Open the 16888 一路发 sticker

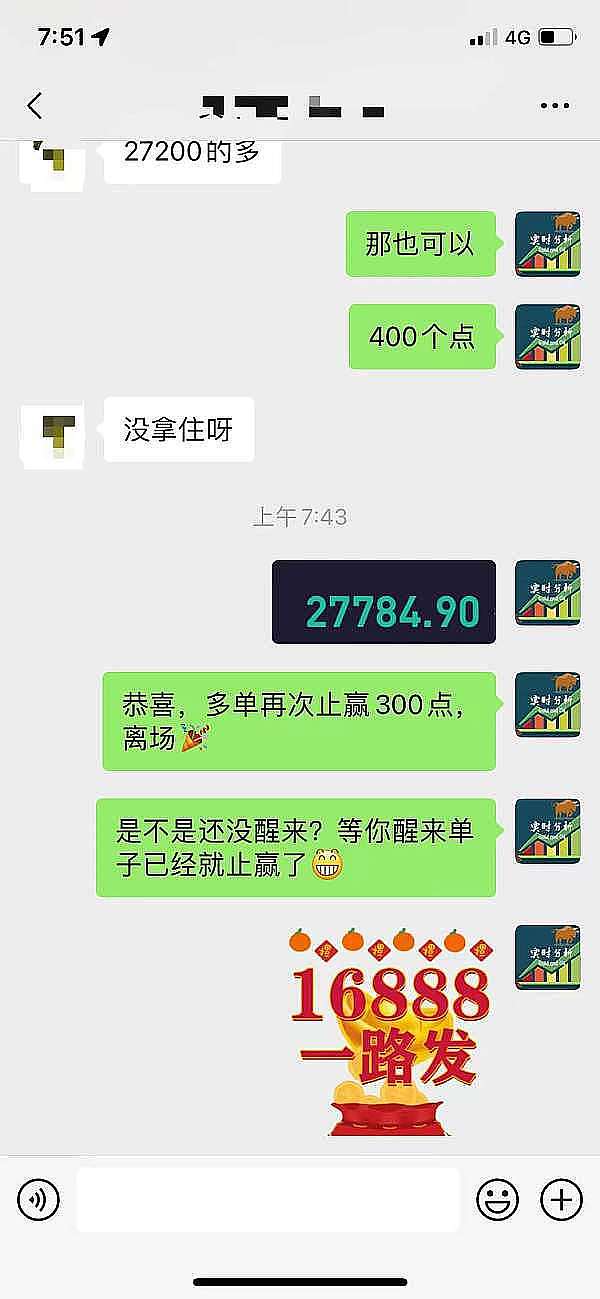(389, 1030)
